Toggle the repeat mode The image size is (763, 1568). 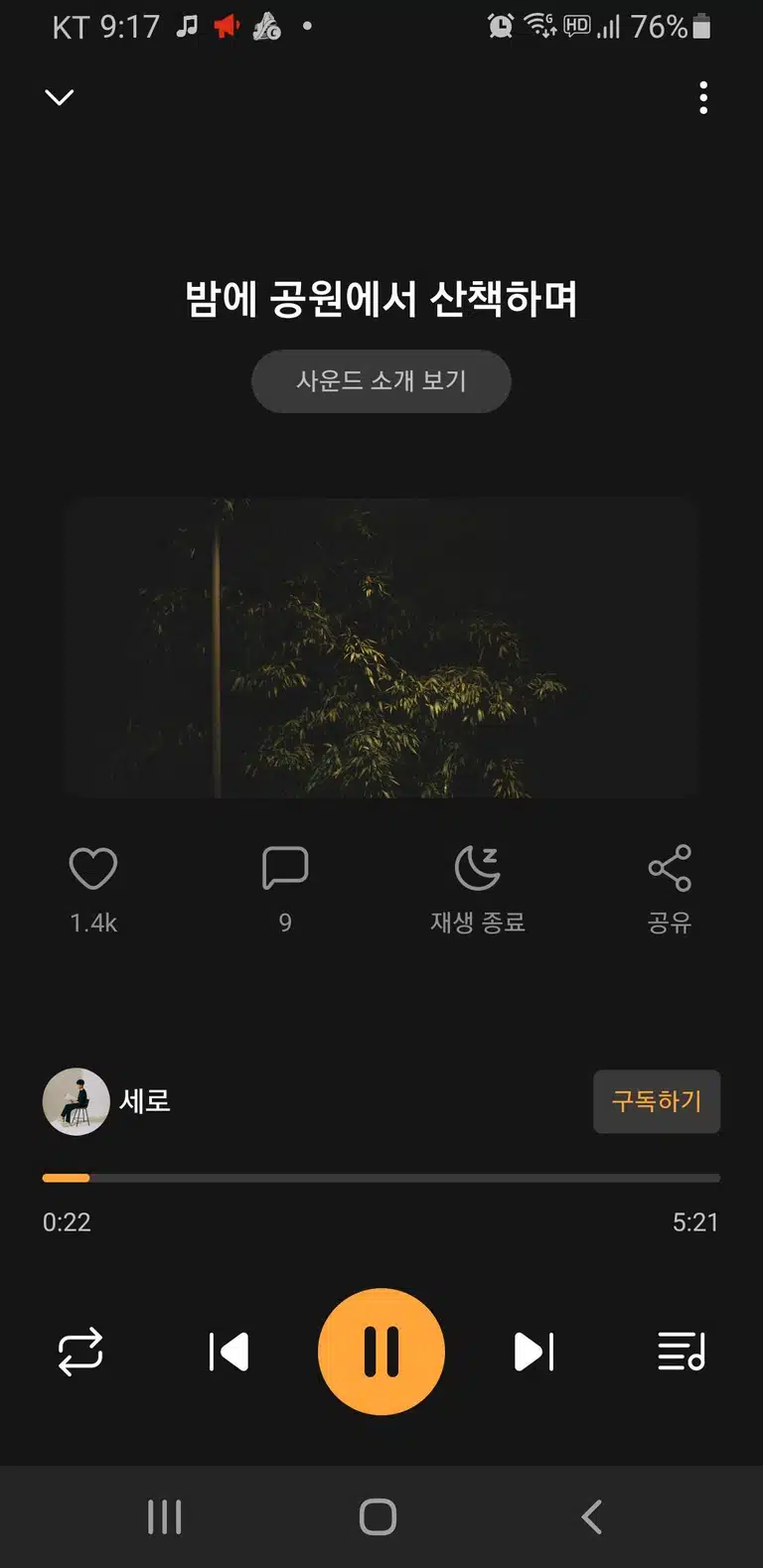click(80, 1352)
